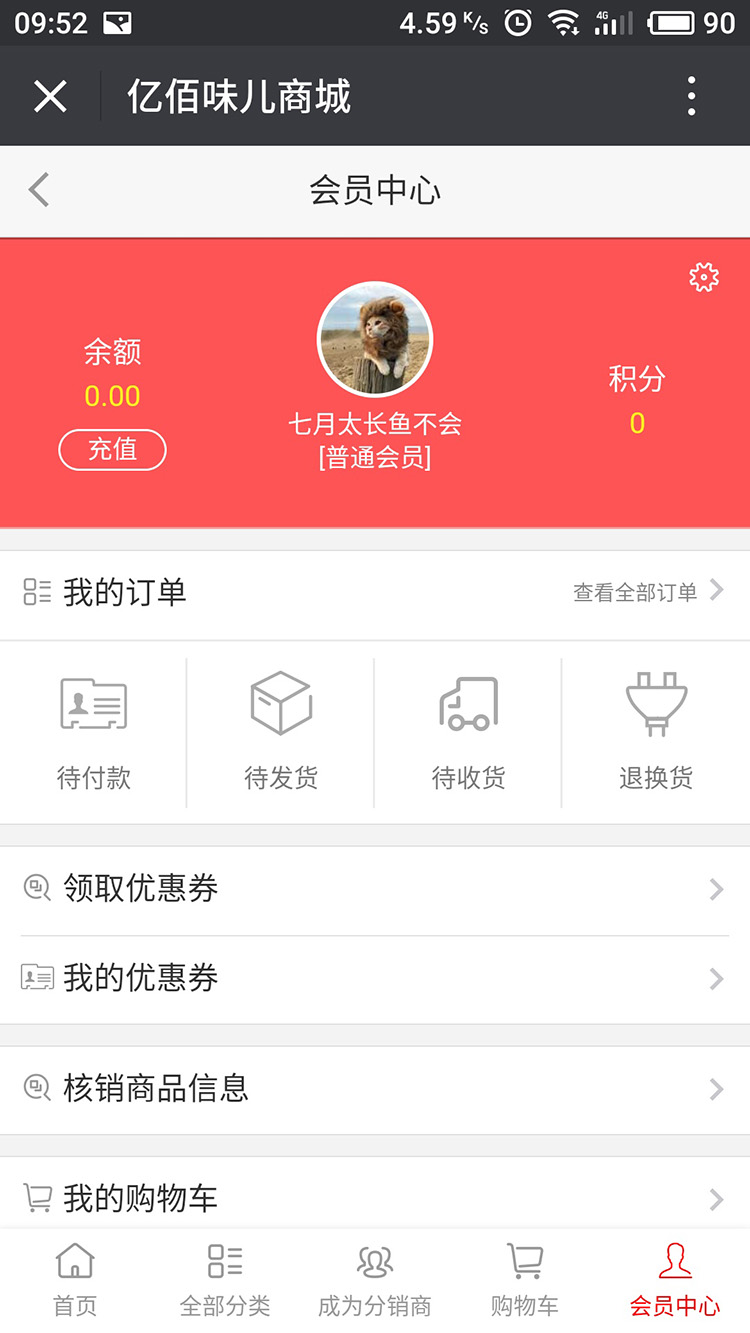Open the 全部分类 categories icon
Viewport: 750px width, 1333px height.
(x=225, y=1275)
